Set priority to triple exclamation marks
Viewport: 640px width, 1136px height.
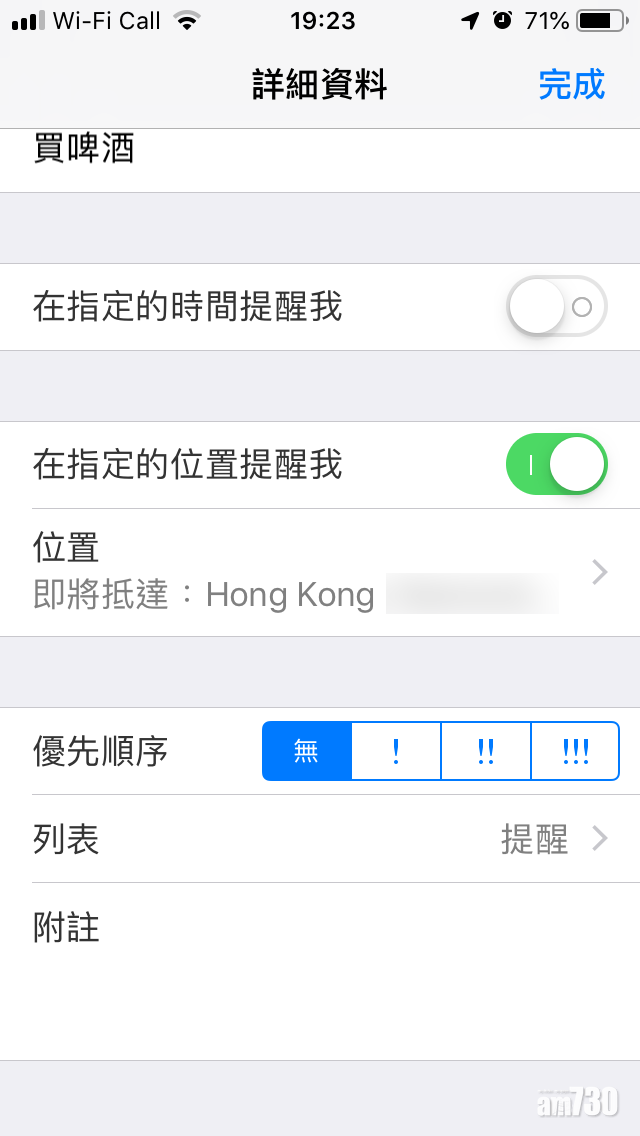click(x=575, y=752)
